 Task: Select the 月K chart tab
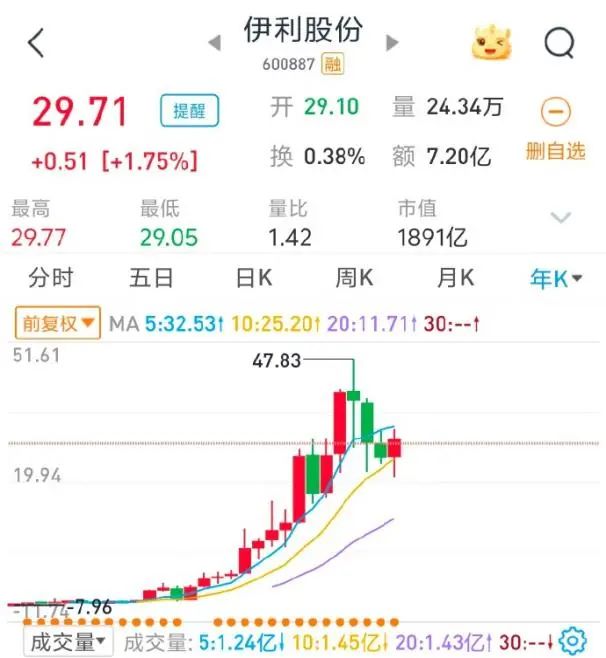pyautogui.click(x=455, y=278)
